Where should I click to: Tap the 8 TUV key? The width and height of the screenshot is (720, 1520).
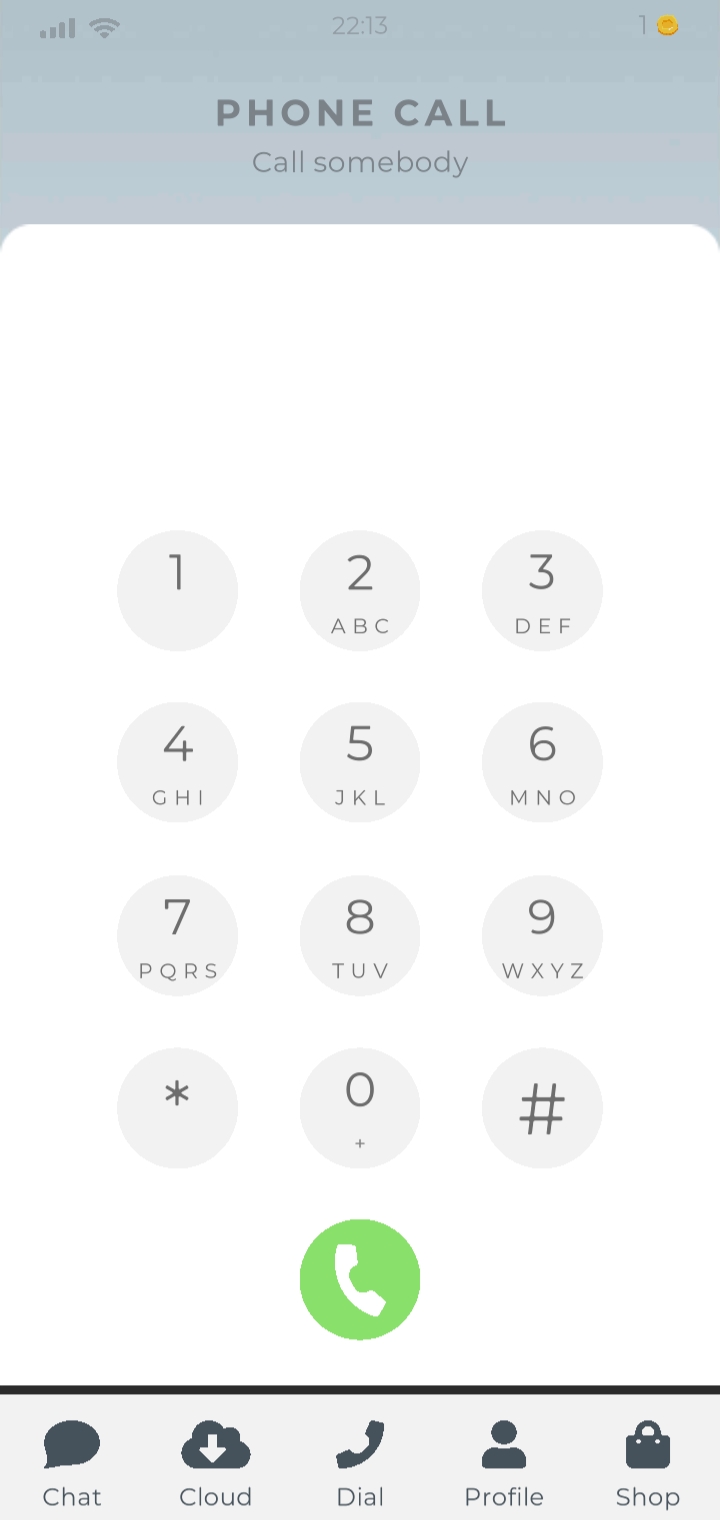pyautogui.click(x=360, y=936)
